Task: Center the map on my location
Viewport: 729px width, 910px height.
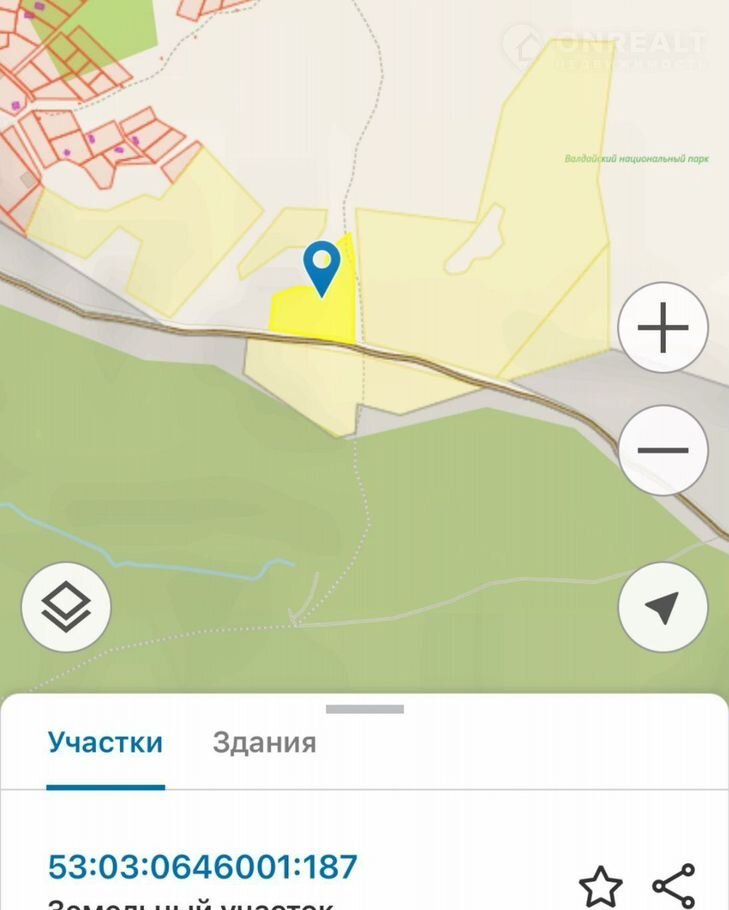Action: coord(663,607)
